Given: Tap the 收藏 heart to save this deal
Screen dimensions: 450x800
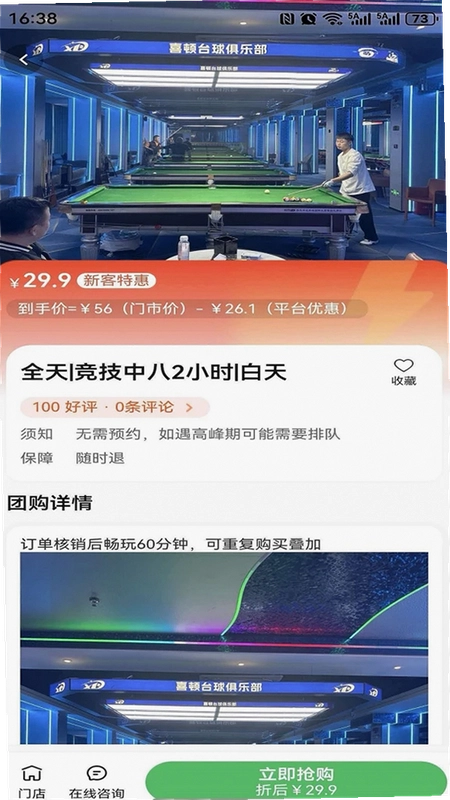Looking at the screenshot, I should point(404,371).
